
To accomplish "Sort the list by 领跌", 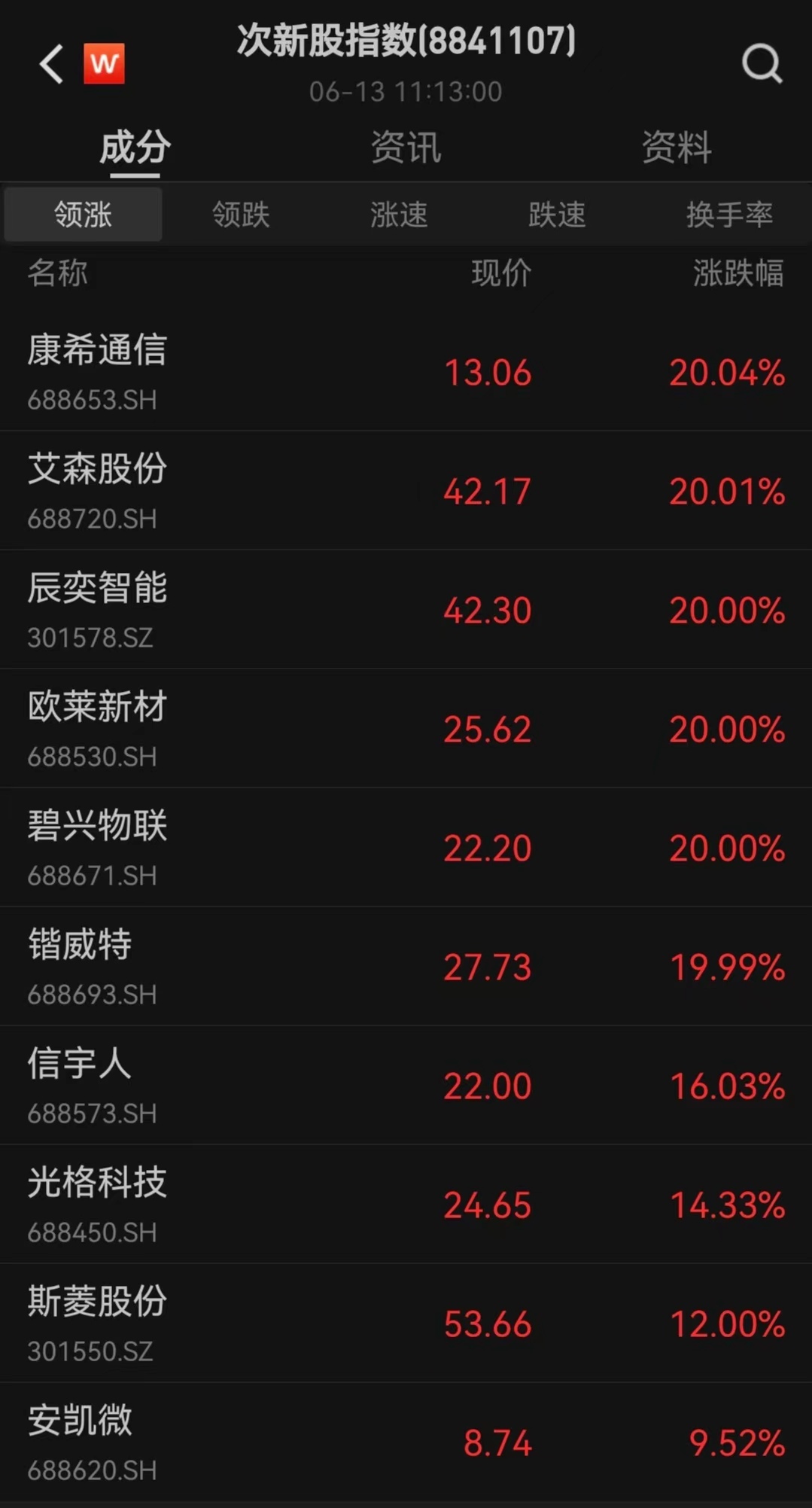I will (241, 215).
